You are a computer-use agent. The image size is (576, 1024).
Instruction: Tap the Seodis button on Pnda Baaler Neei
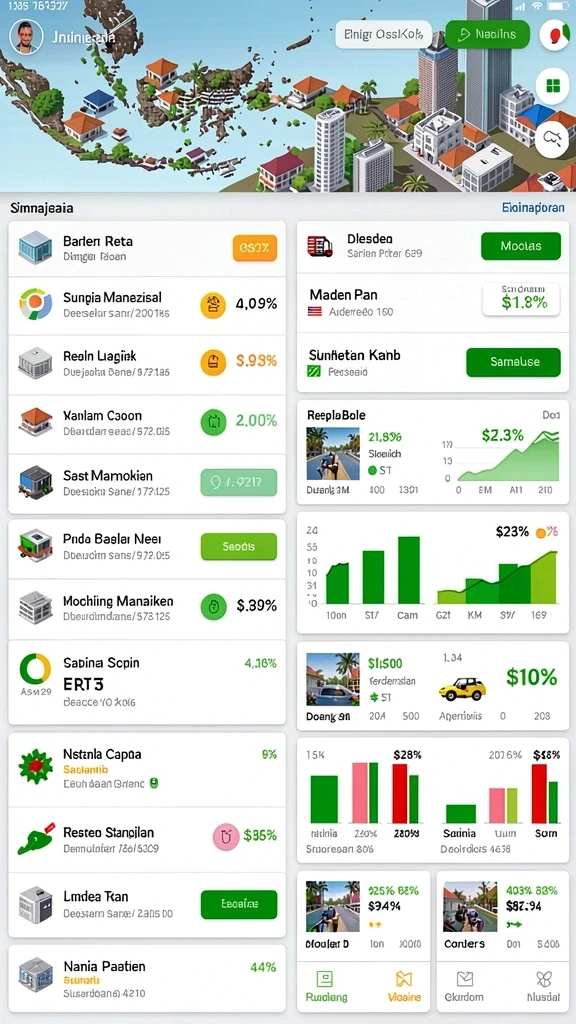point(238,547)
